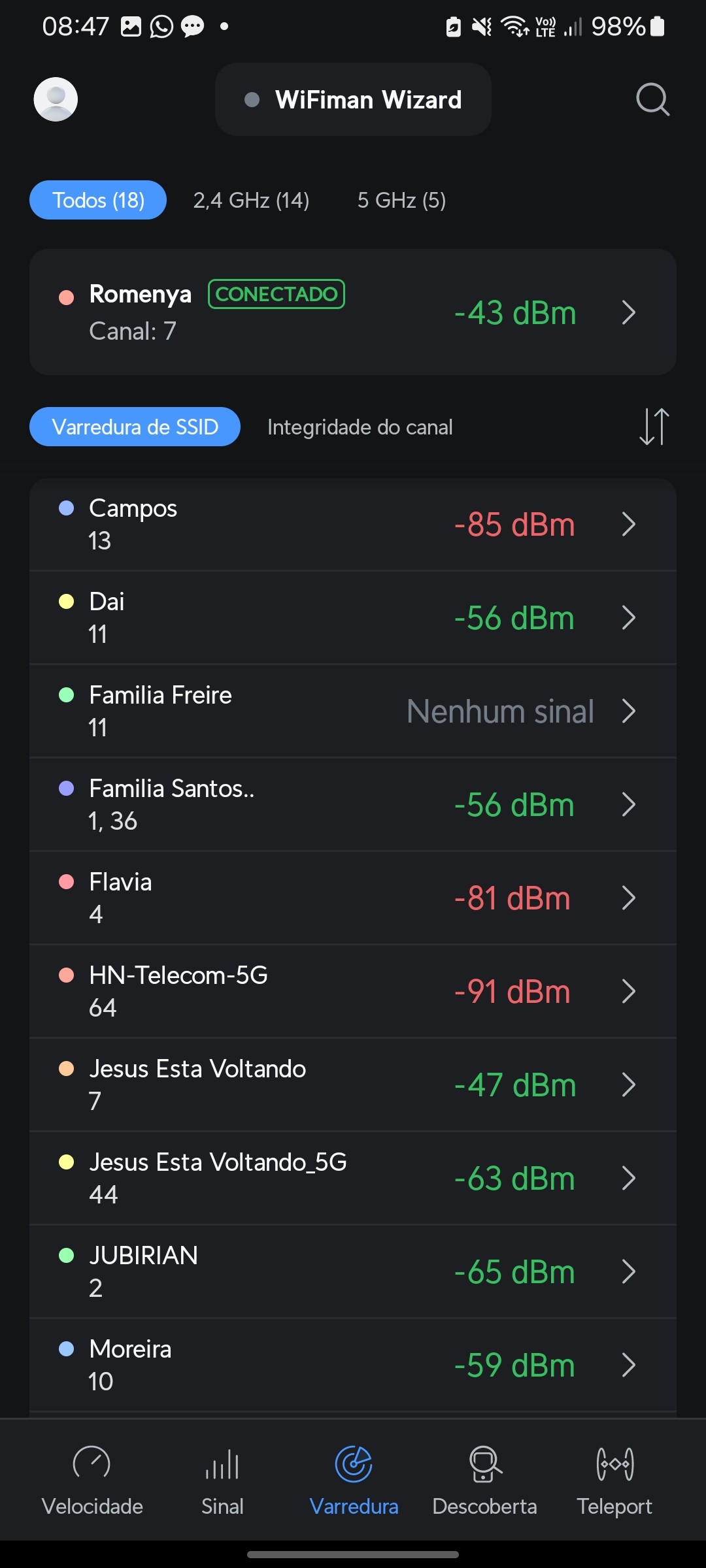Change the sort order of networks
The image size is (706, 1568).
654,427
